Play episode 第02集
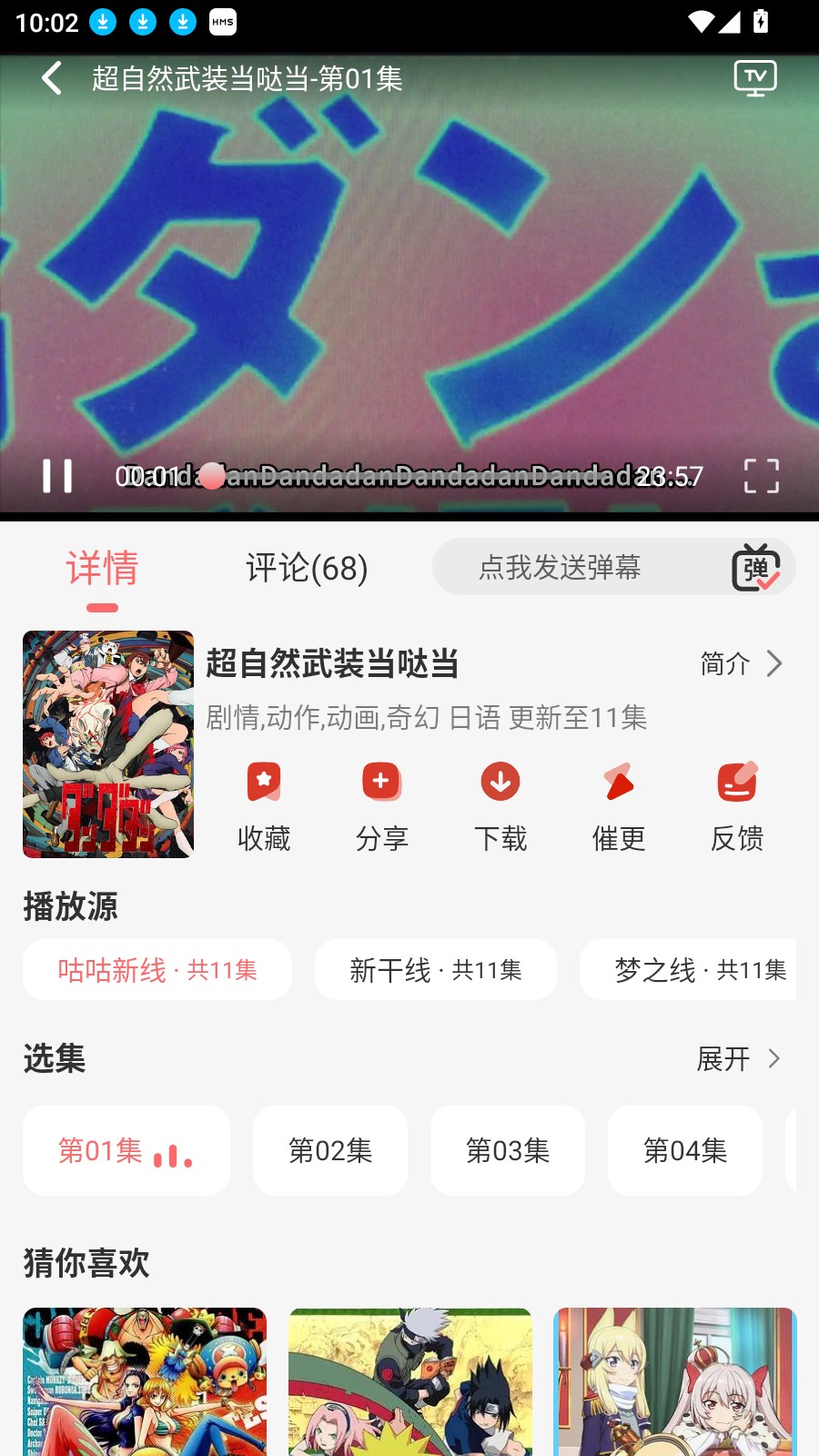The image size is (819, 1456). pos(330,1149)
